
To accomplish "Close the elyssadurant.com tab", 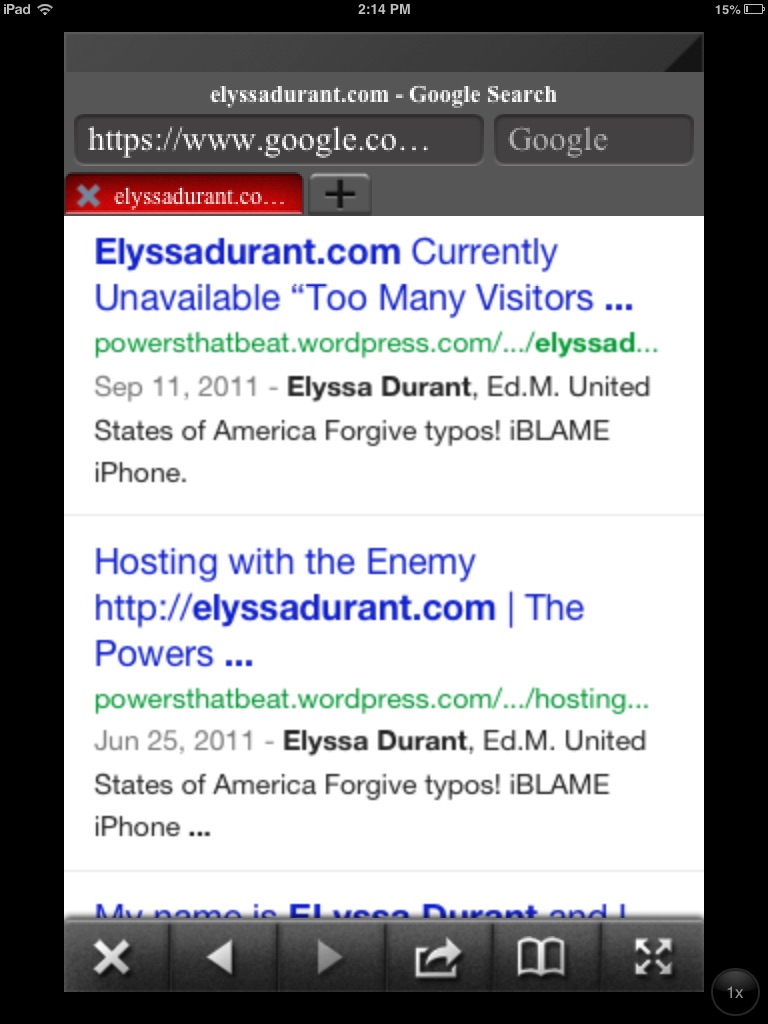I will pos(88,196).
